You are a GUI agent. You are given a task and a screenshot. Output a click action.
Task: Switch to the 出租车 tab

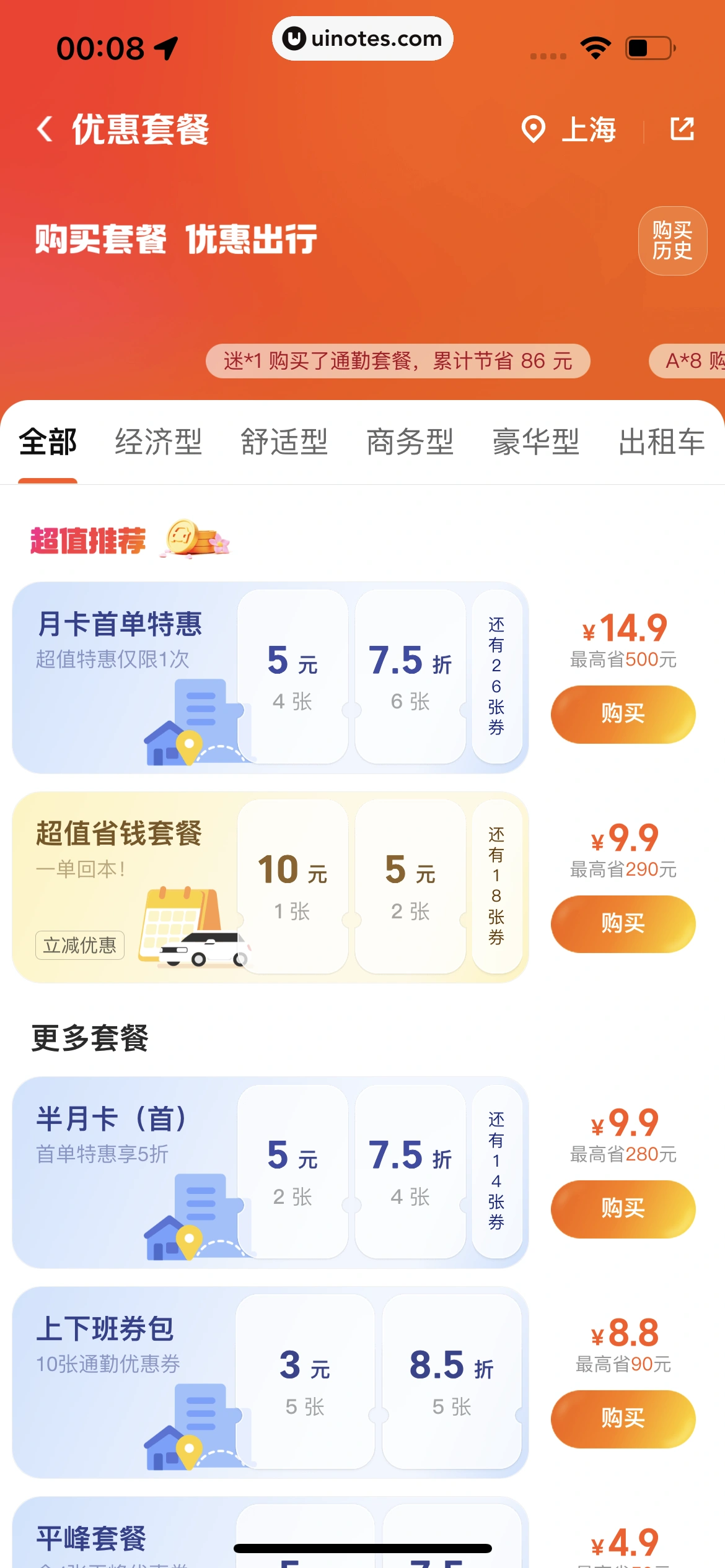point(661,442)
